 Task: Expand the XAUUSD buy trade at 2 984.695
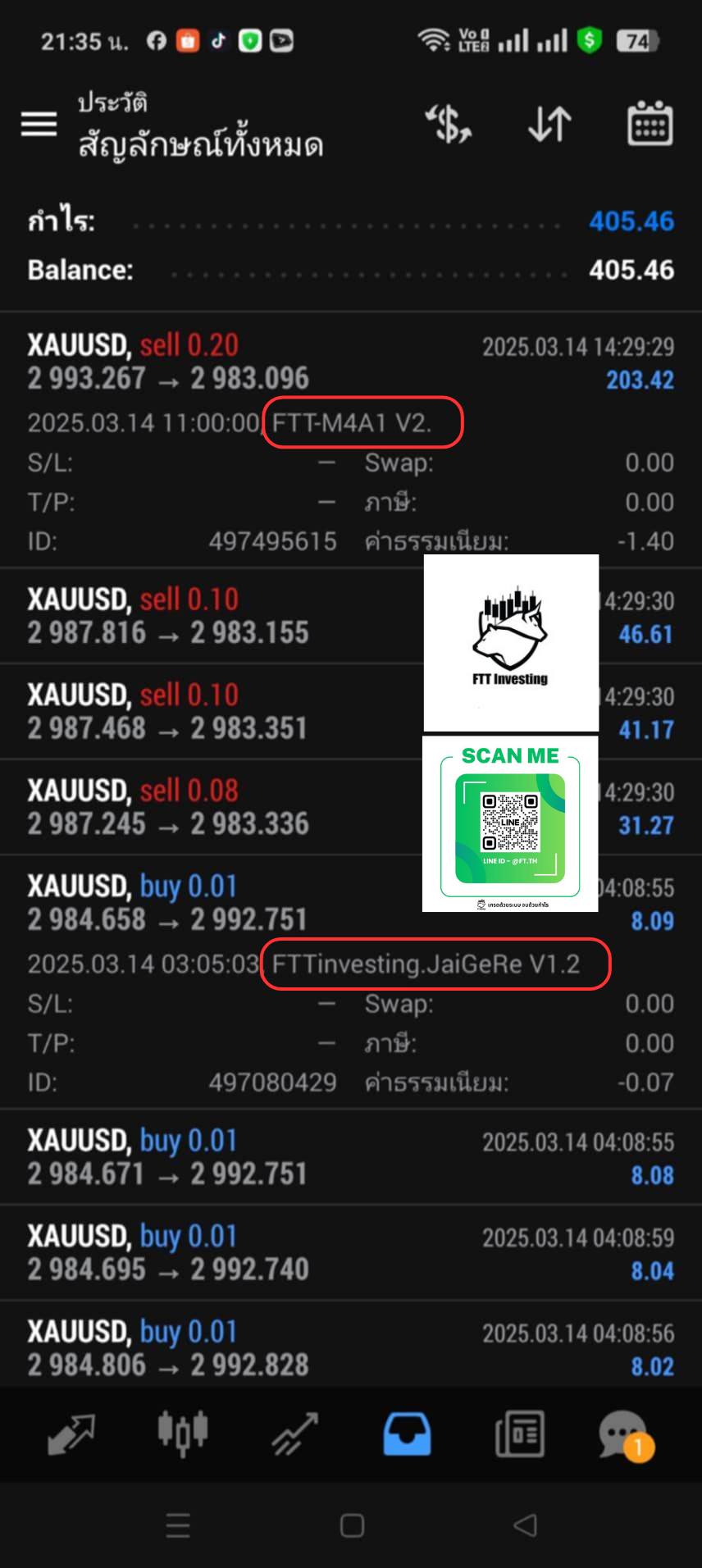(351, 1252)
